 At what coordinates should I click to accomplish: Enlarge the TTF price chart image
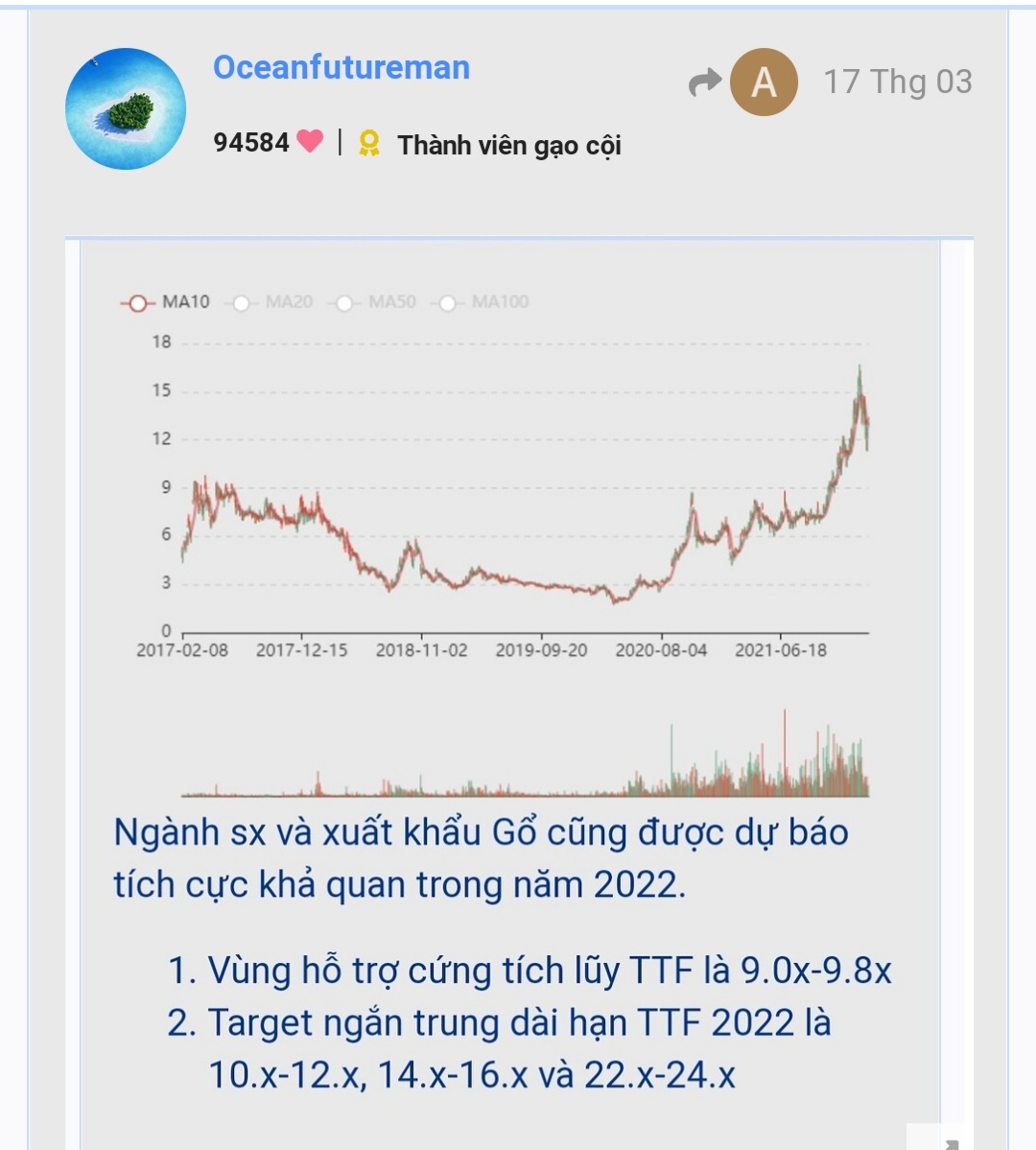508,537
